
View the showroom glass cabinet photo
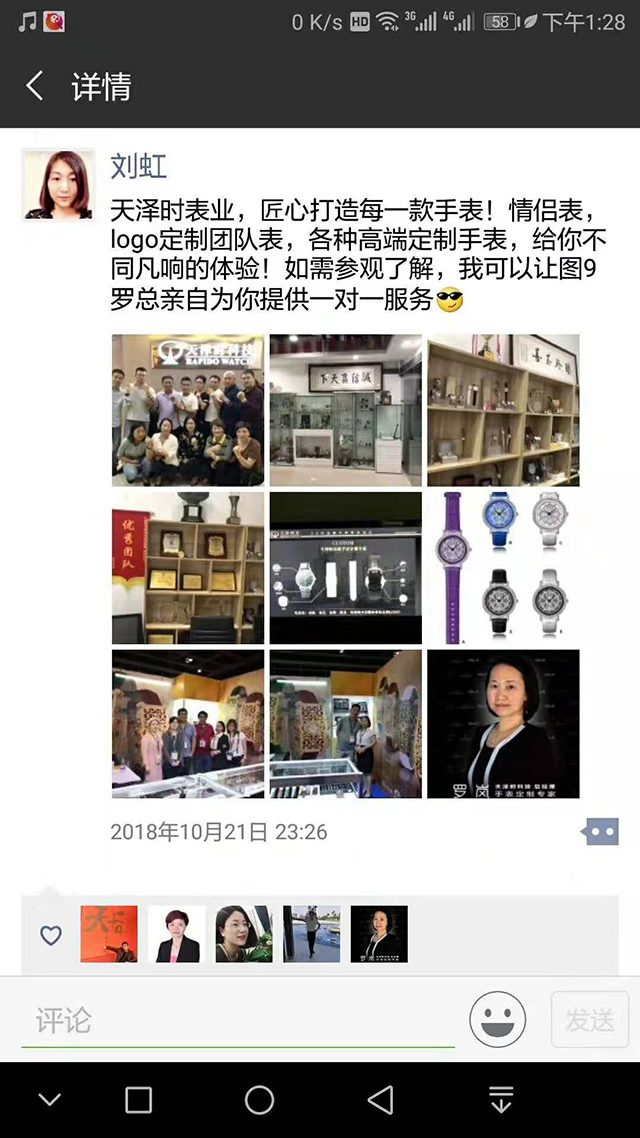coord(345,410)
